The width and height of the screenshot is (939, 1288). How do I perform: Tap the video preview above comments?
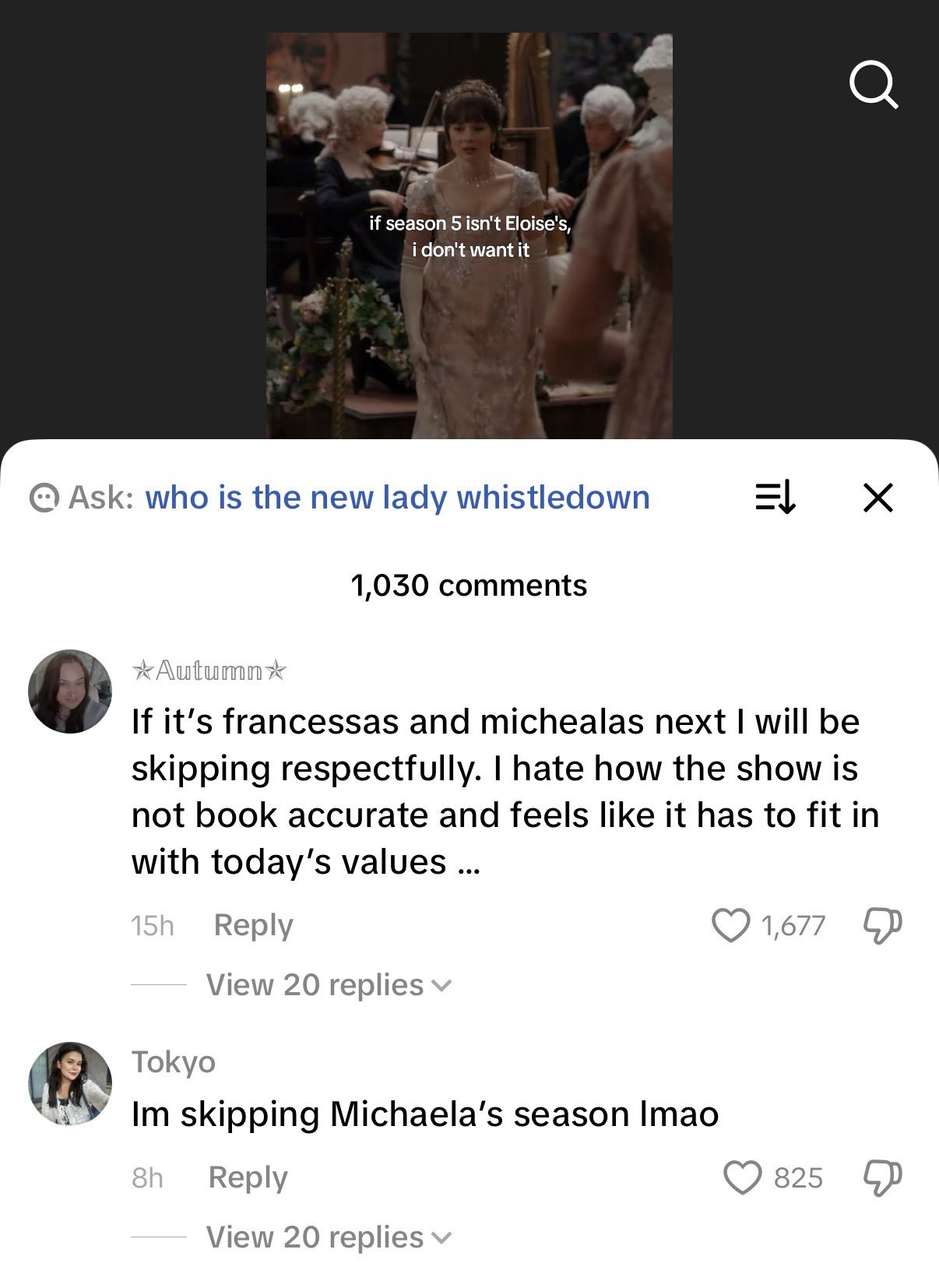469,235
